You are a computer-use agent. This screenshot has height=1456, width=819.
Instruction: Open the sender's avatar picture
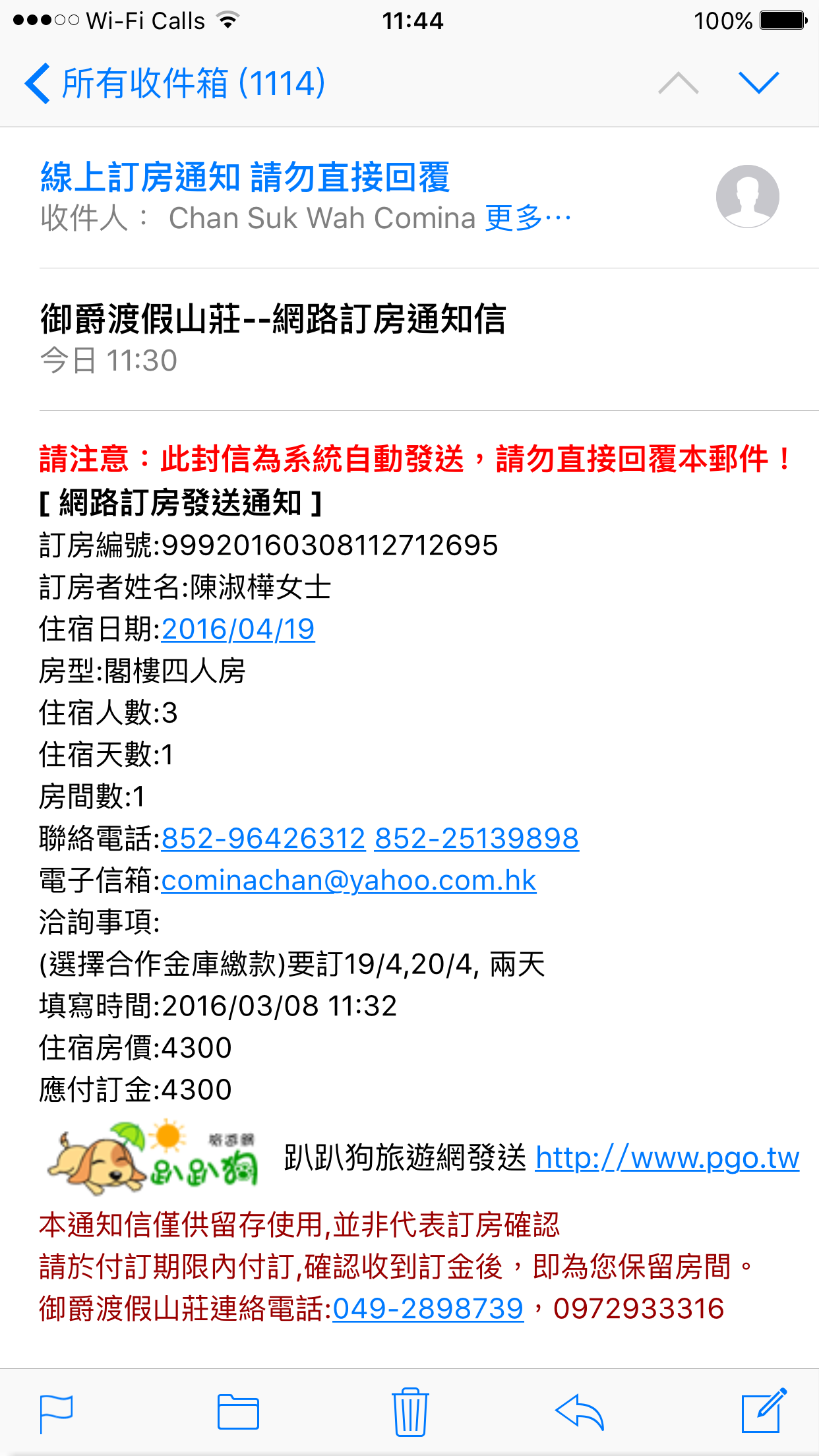pos(747,197)
